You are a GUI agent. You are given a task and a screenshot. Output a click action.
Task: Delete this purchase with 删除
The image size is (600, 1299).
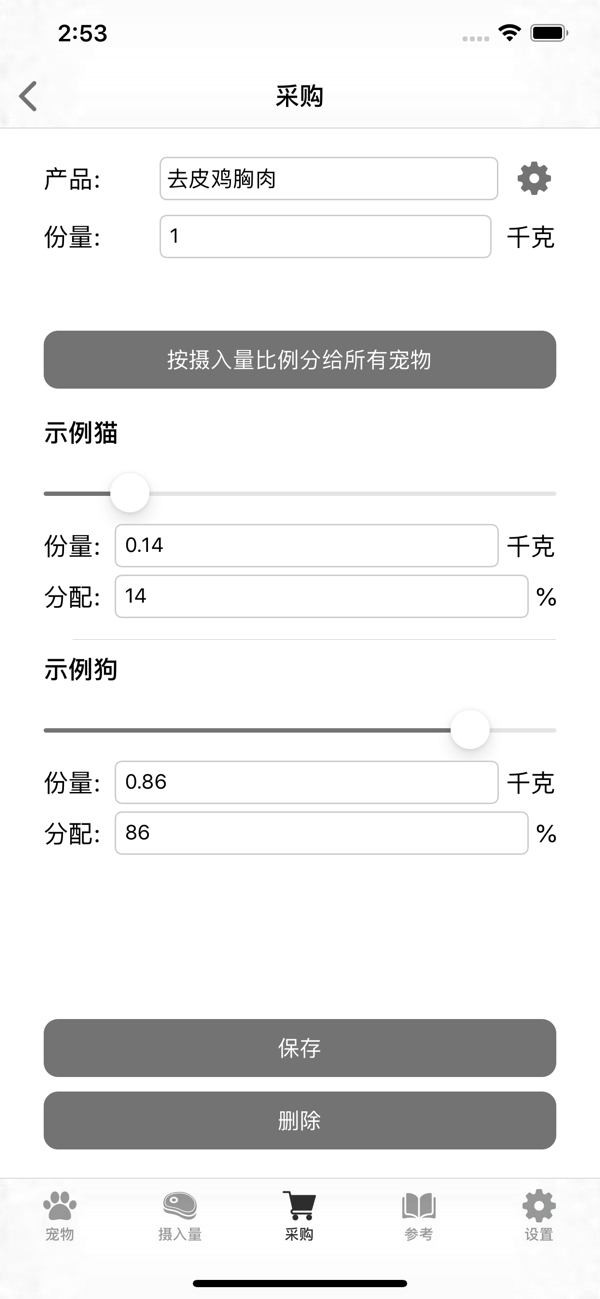(300, 1120)
